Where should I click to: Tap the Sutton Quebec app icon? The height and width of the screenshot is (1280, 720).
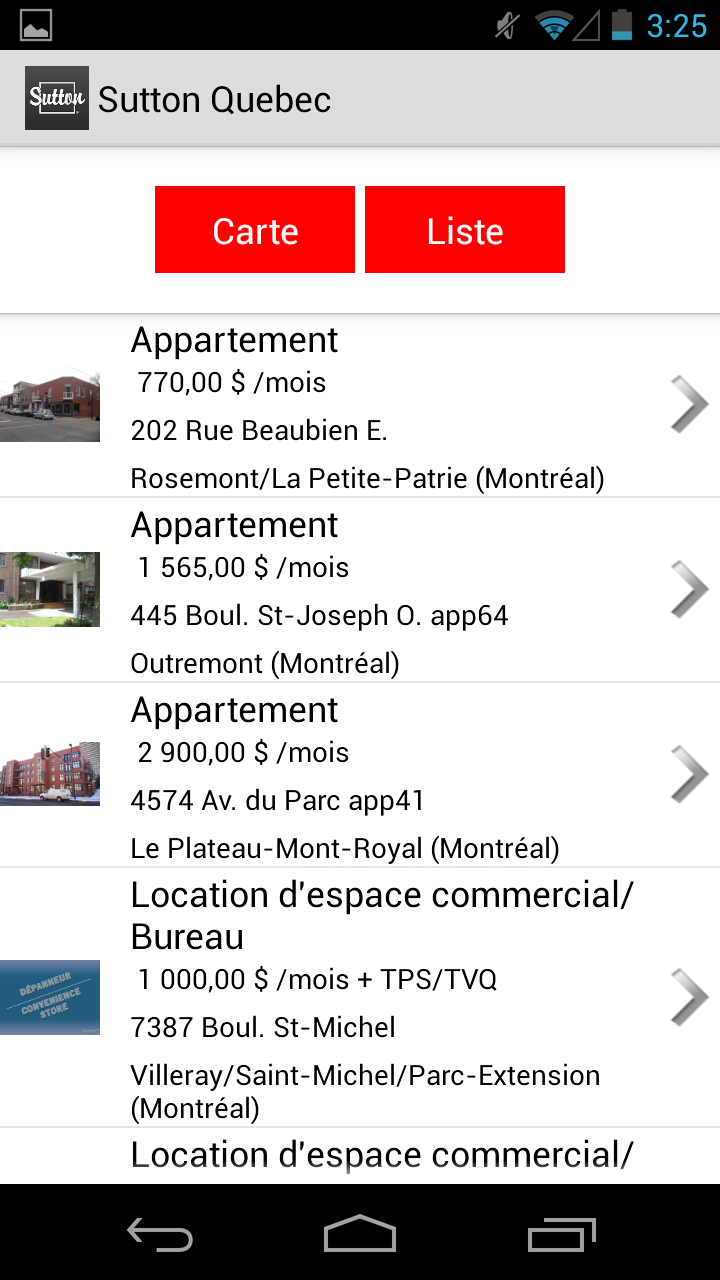click(x=57, y=98)
